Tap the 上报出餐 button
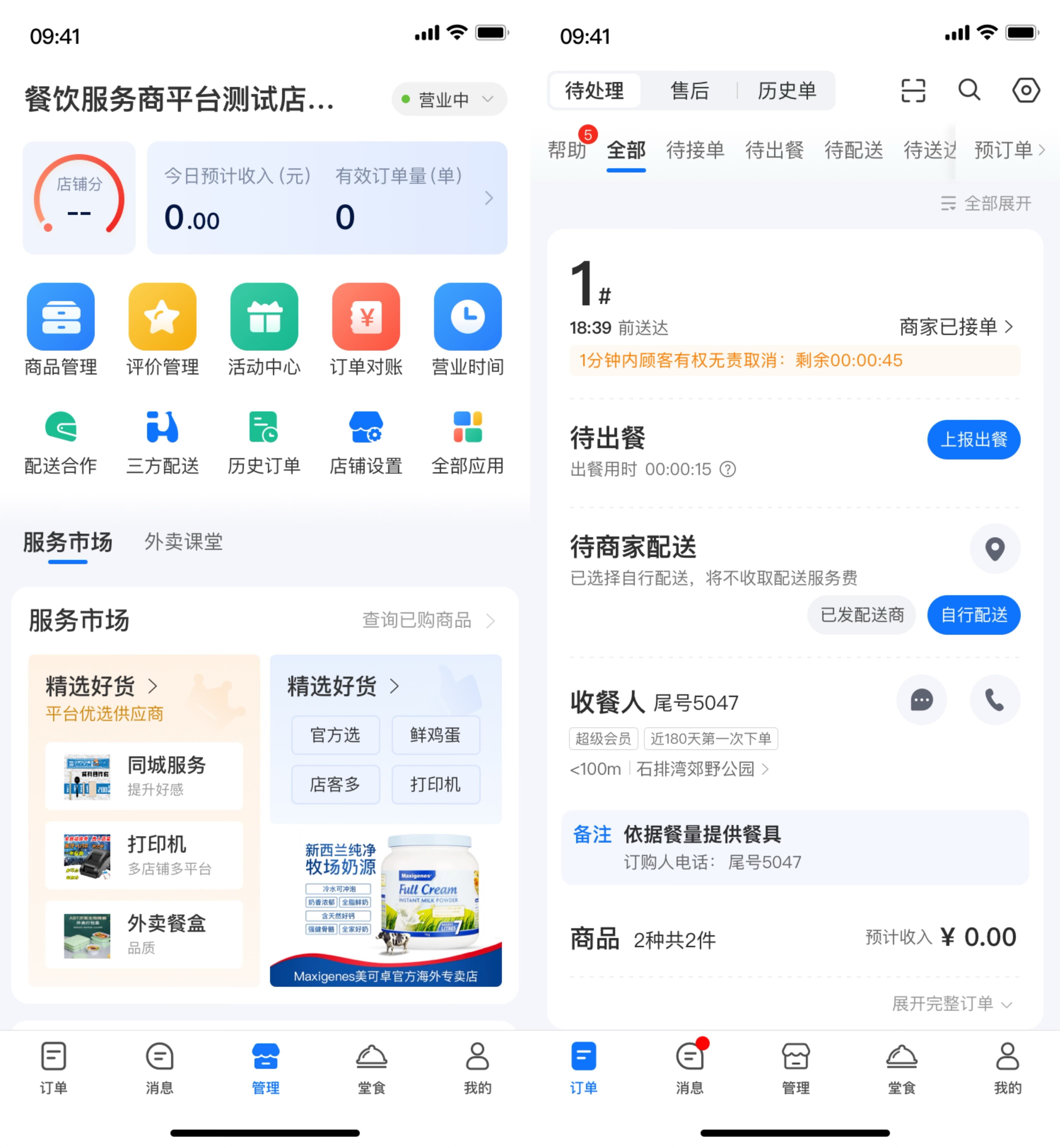The width and height of the screenshot is (1060, 1148). (x=973, y=440)
